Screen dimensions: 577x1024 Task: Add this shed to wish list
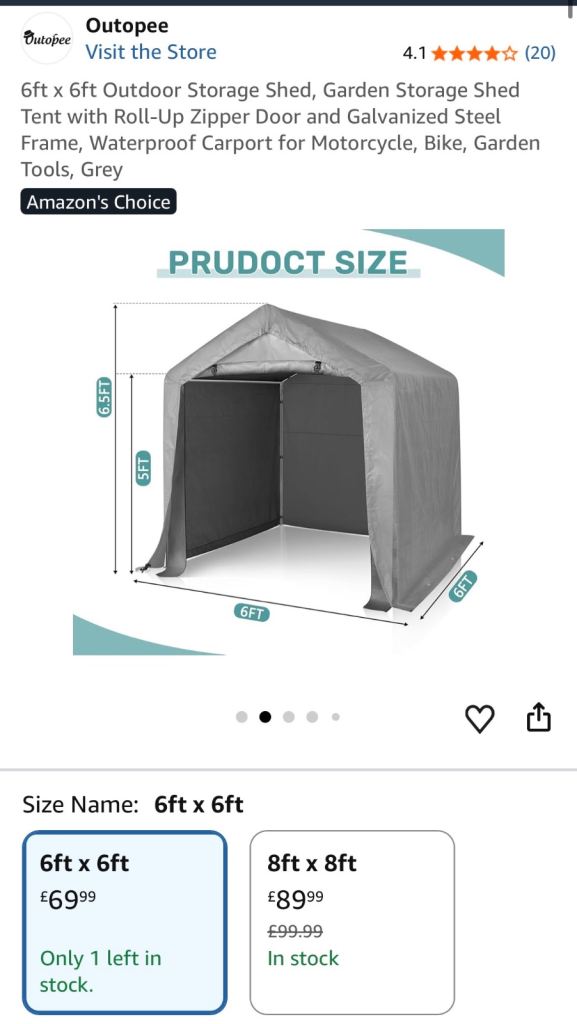[x=480, y=719]
